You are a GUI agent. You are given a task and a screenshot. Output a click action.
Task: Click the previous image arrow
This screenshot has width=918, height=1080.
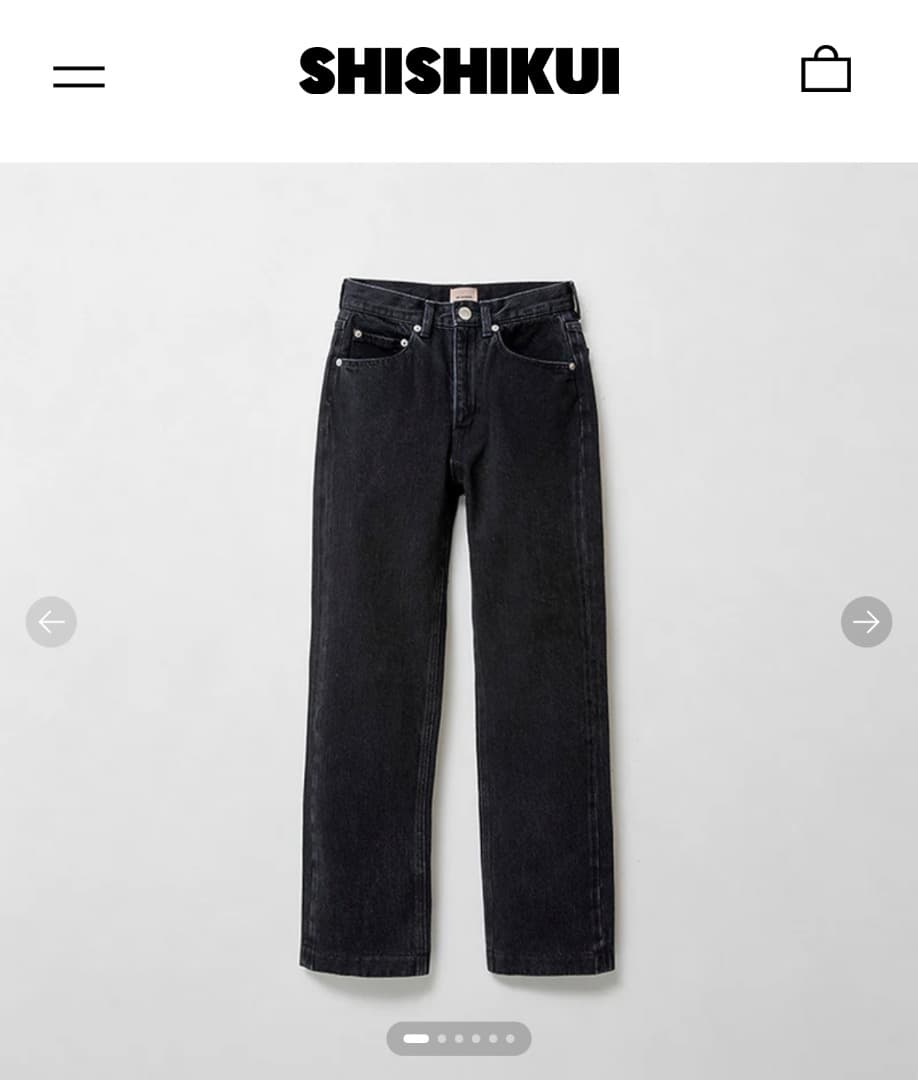click(51, 621)
